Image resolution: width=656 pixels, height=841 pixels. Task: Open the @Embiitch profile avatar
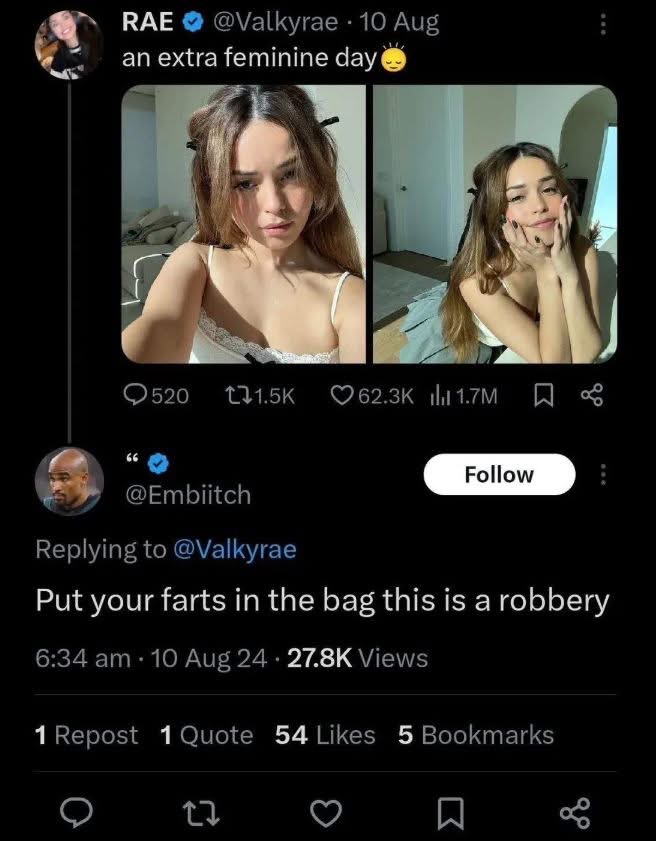[69, 481]
